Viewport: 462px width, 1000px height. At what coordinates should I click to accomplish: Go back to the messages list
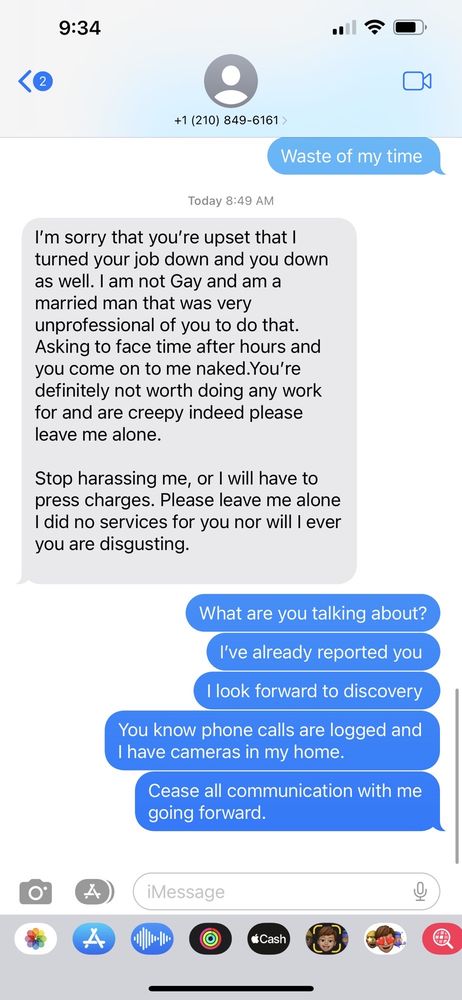(x=35, y=81)
